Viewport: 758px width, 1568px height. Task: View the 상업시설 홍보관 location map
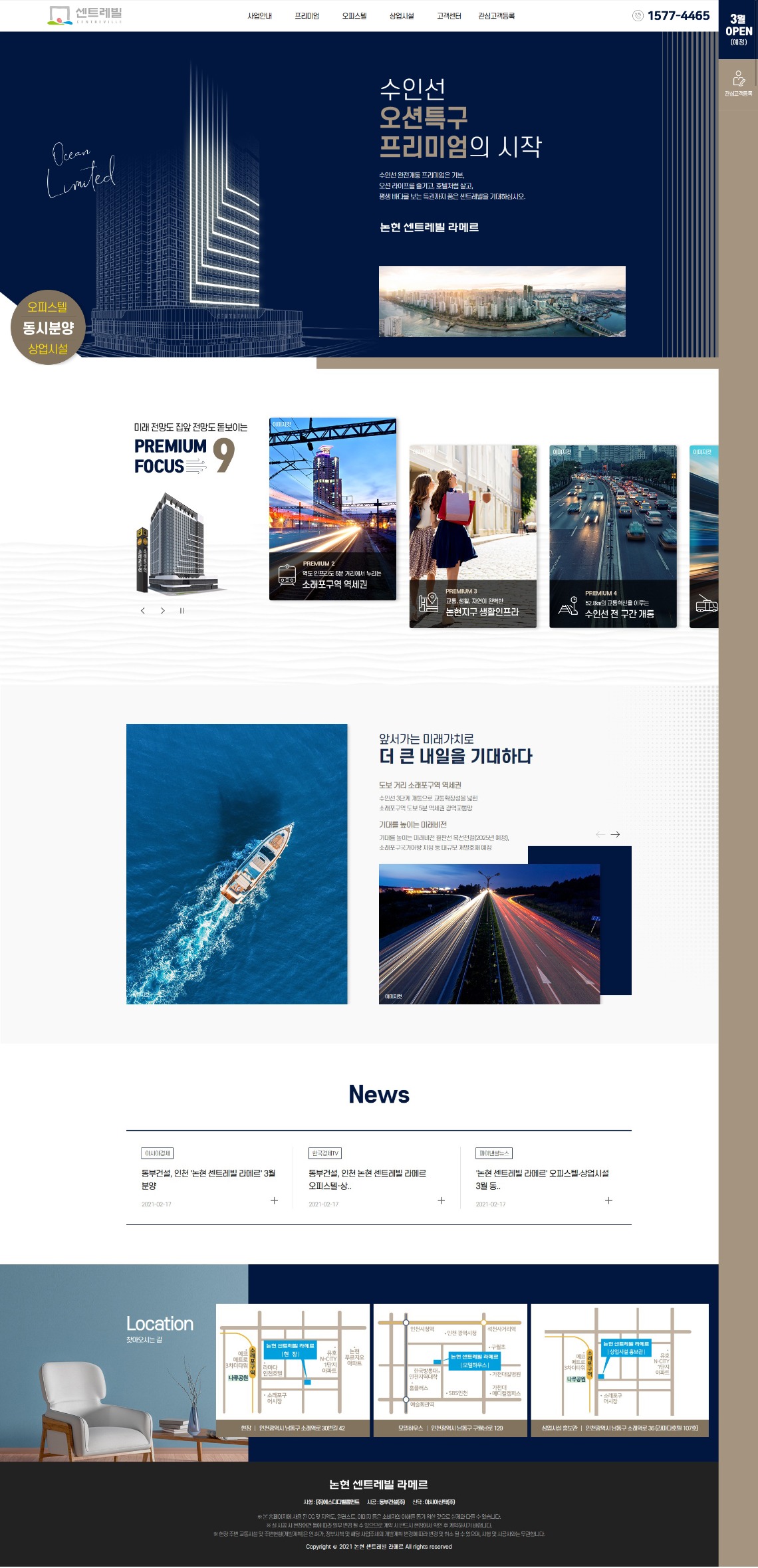tap(619, 1369)
